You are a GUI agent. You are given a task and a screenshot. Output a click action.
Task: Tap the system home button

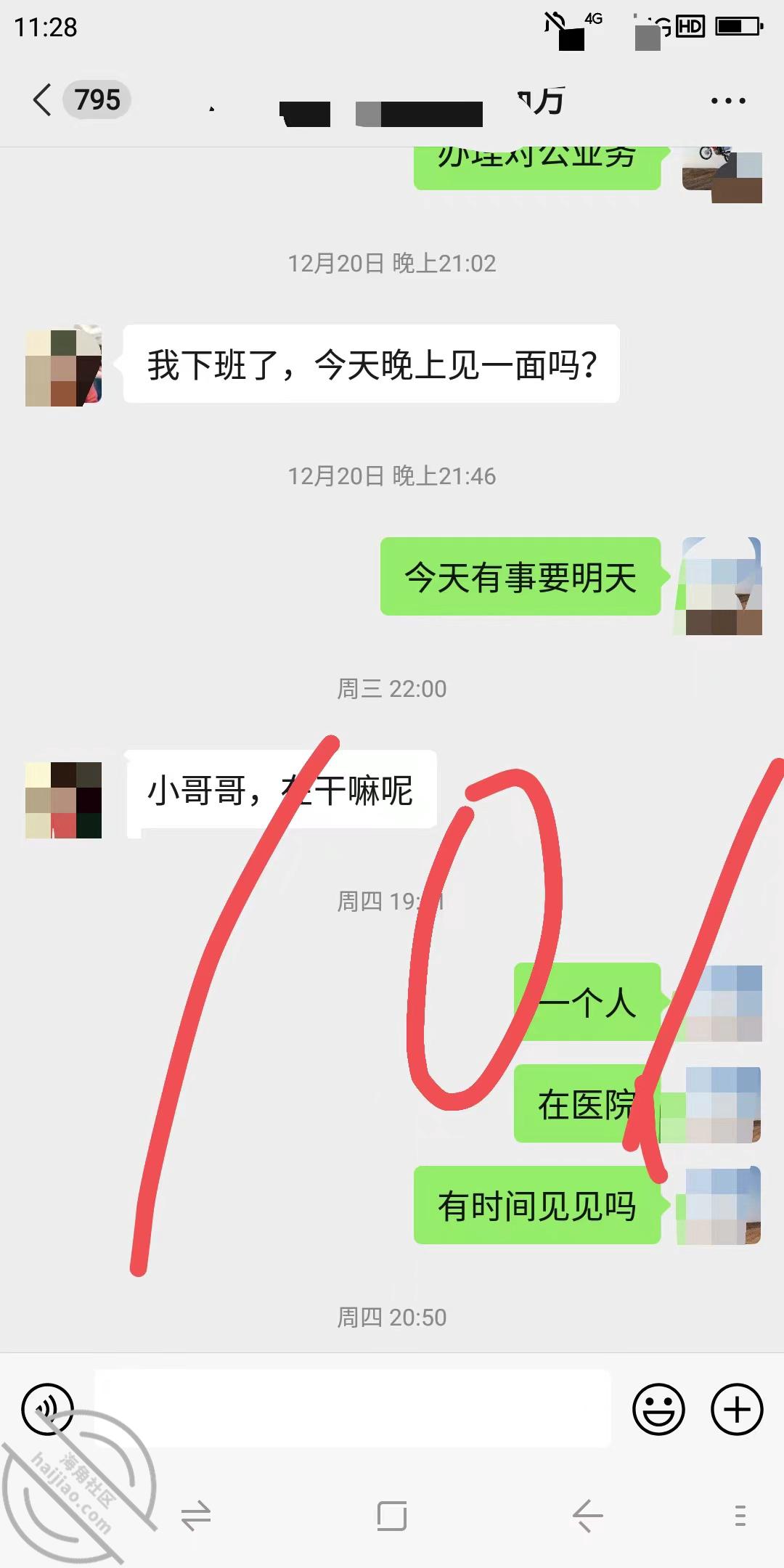click(392, 1515)
